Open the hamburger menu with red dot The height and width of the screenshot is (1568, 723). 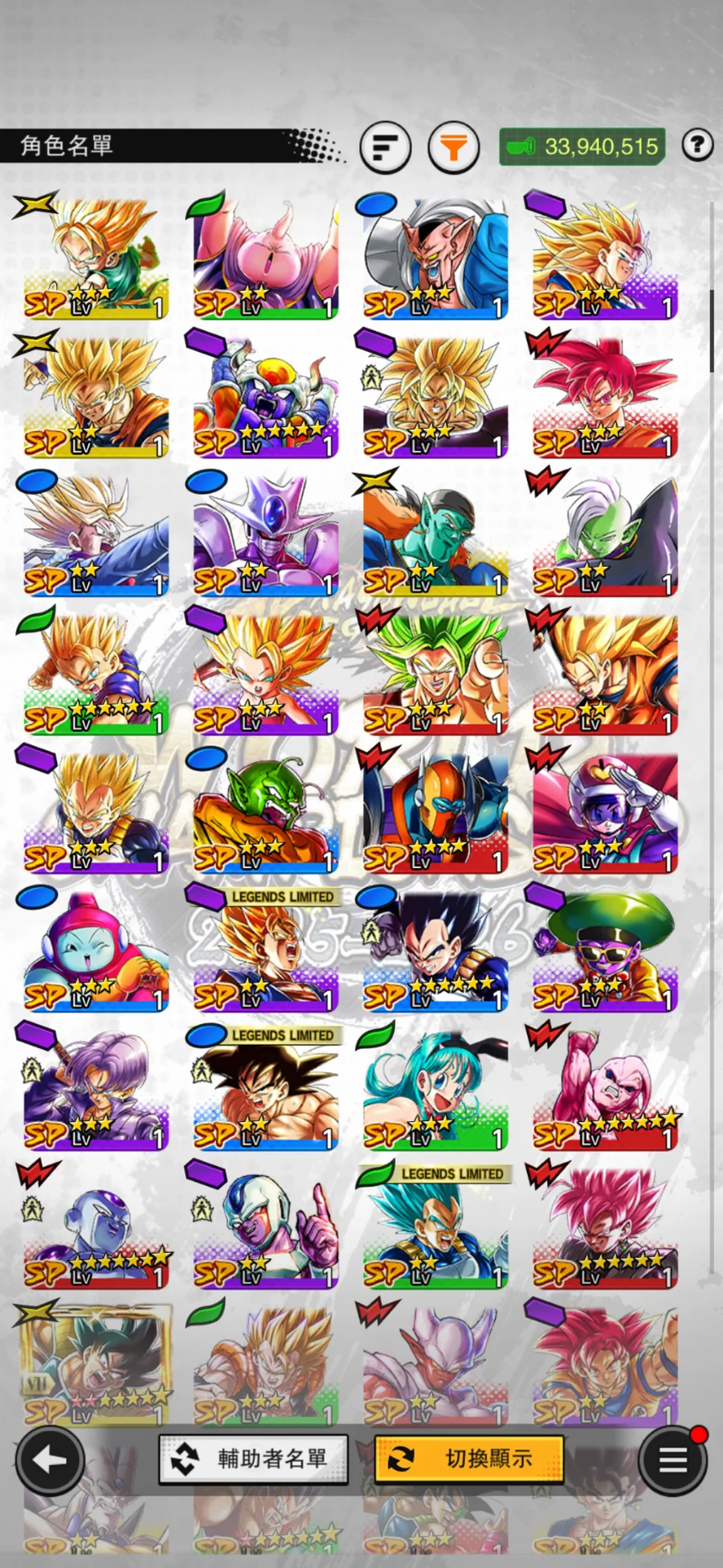click(x=673, y=1460)
